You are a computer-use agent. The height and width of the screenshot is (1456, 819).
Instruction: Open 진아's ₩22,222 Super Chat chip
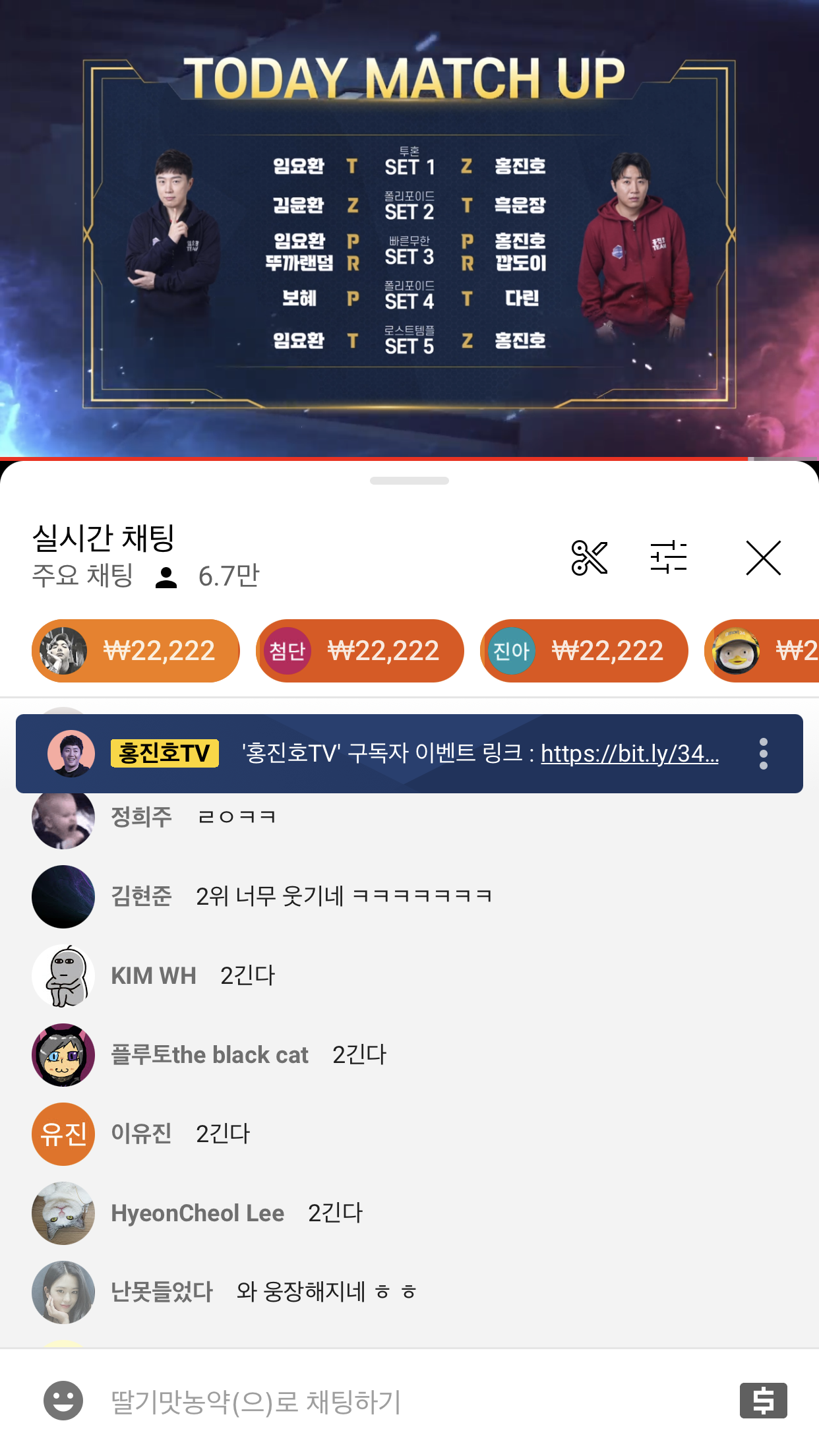point(584,651)
